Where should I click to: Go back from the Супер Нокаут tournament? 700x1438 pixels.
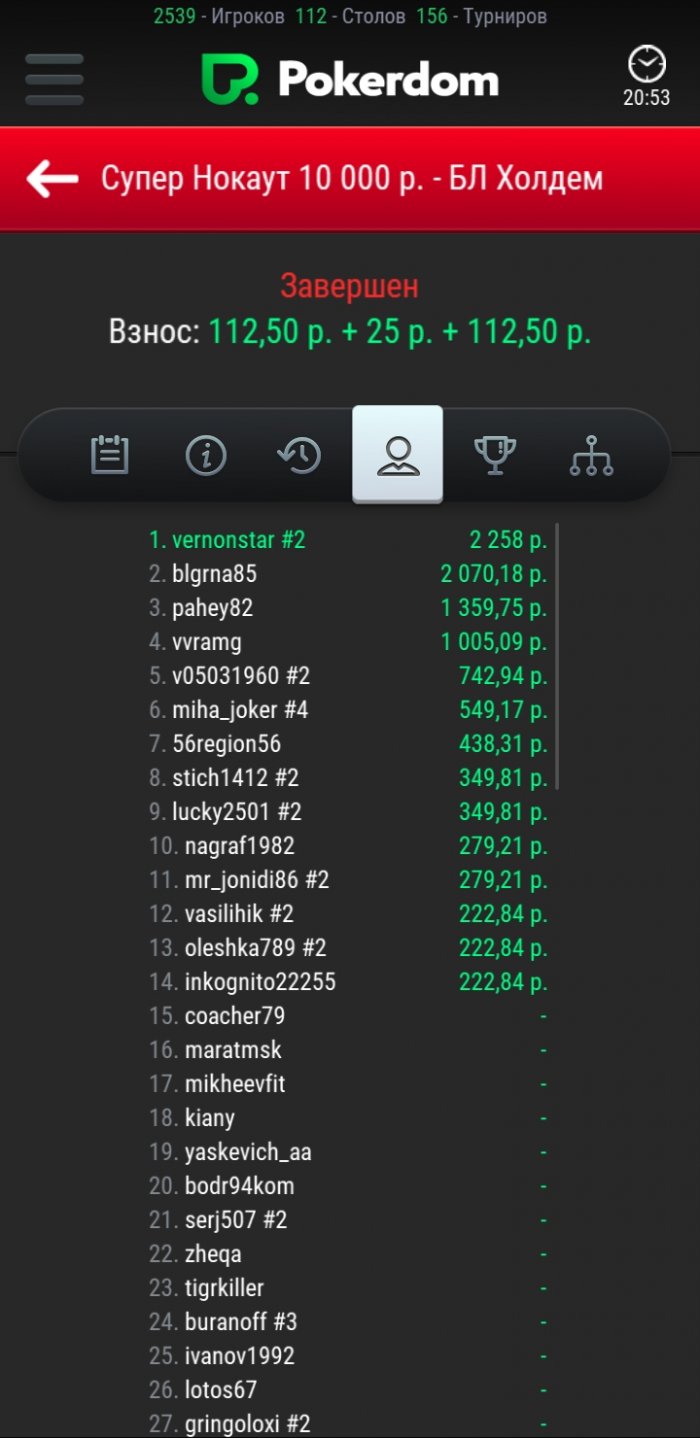pos(52,180)
